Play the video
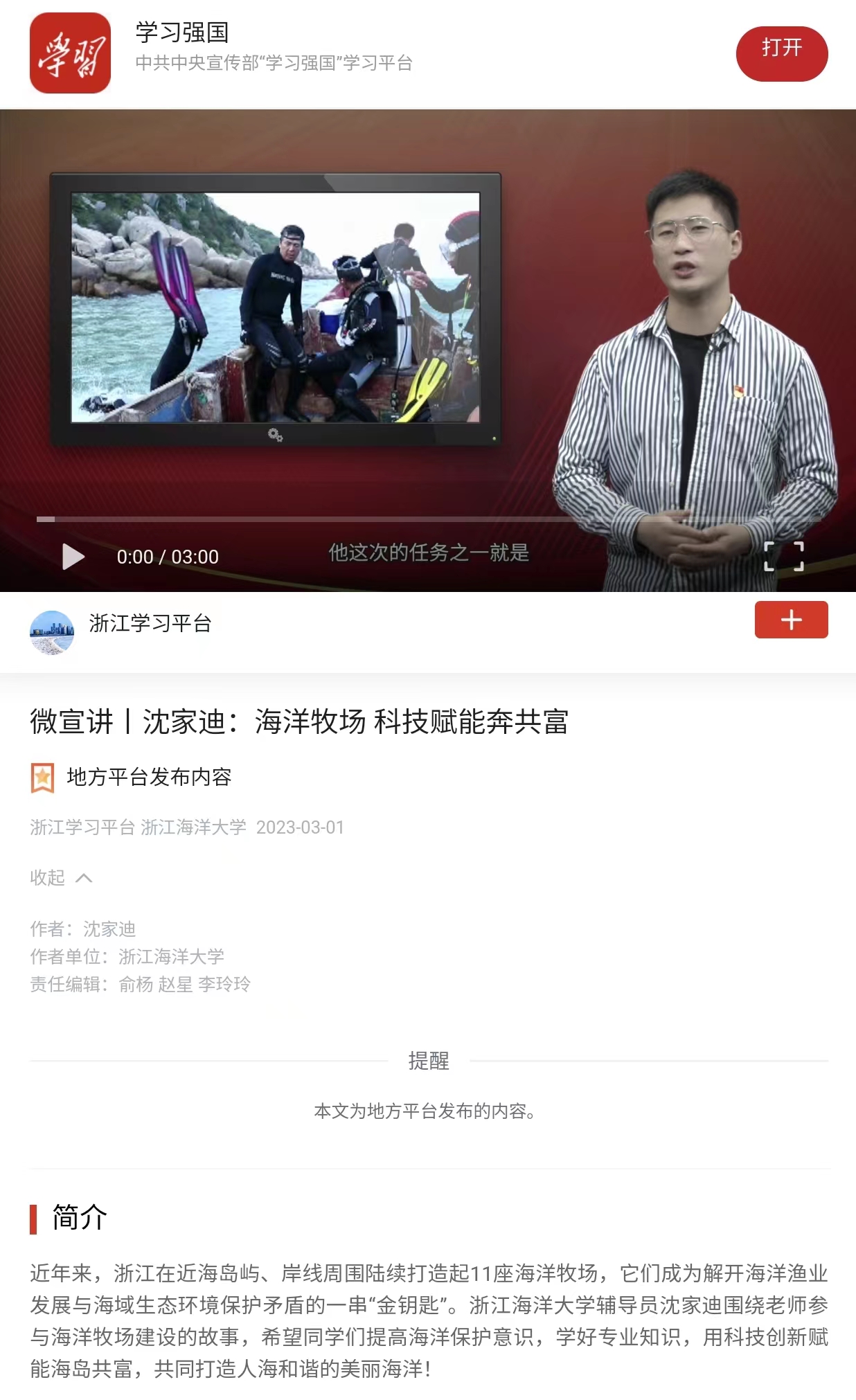The image size is (856, 1400). click(73, 557)
